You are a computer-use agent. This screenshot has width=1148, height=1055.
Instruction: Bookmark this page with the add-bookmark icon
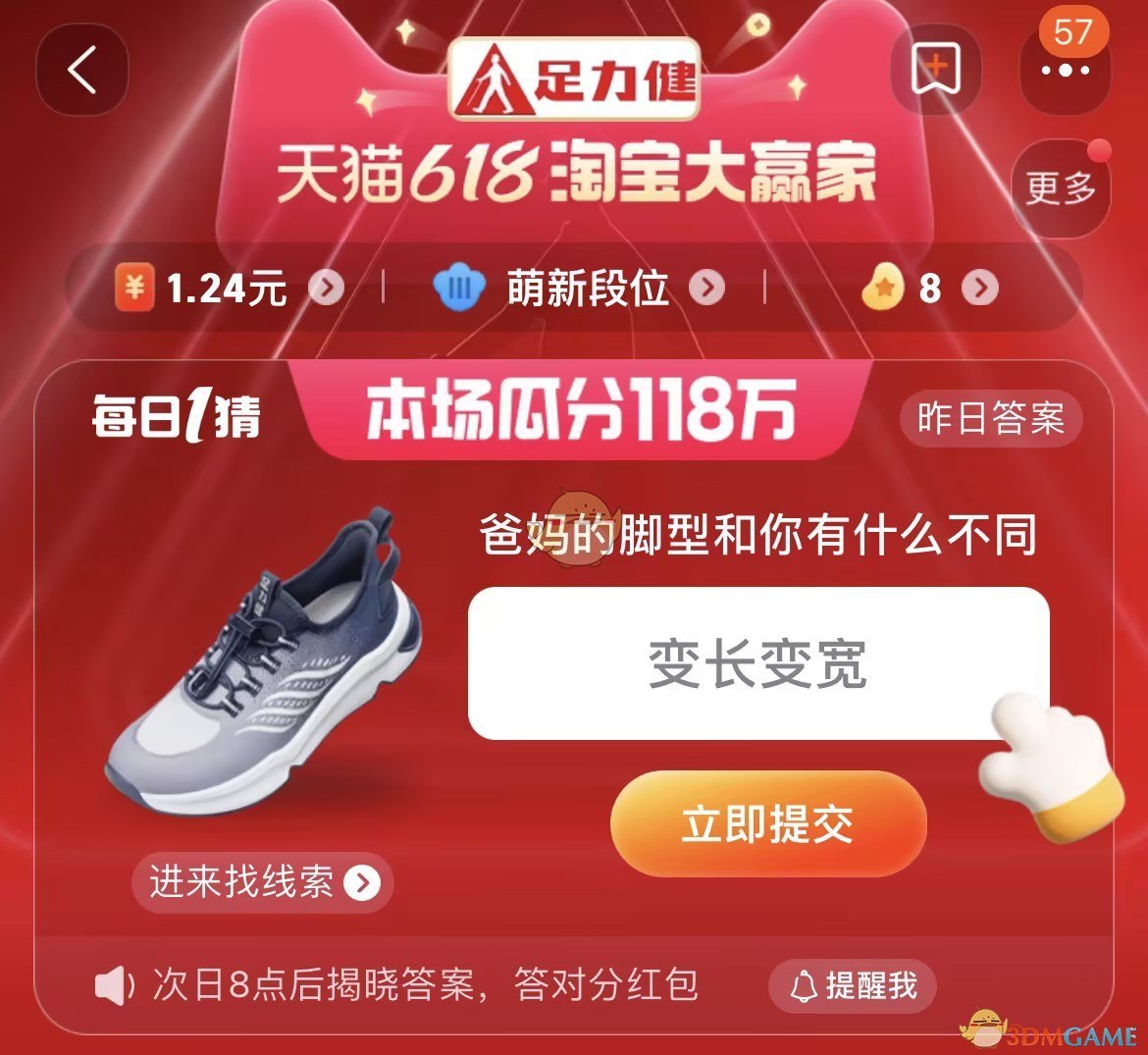(x=936, y=71)
